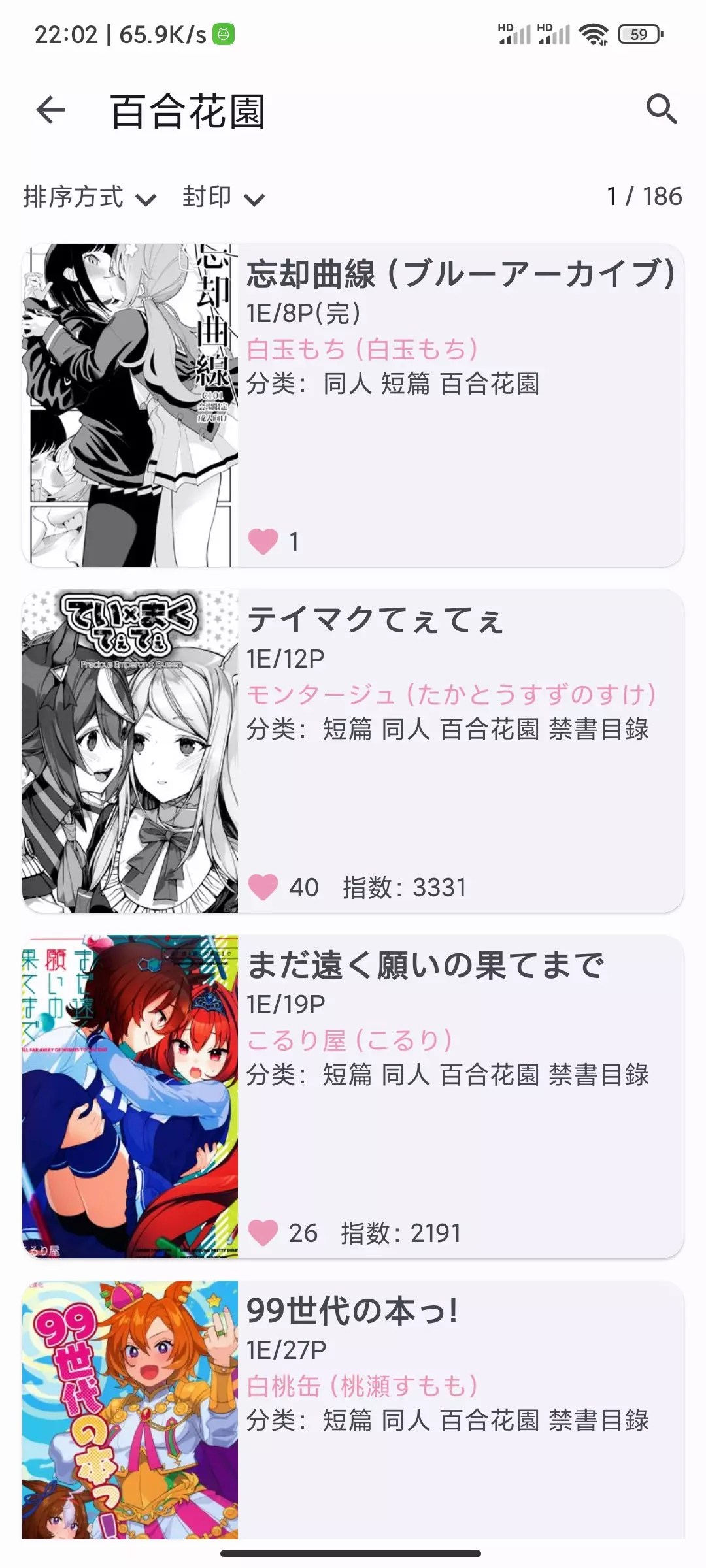
Task: View author 白桃缶 (桃瀬すもも)
Action: [362, 1386]
